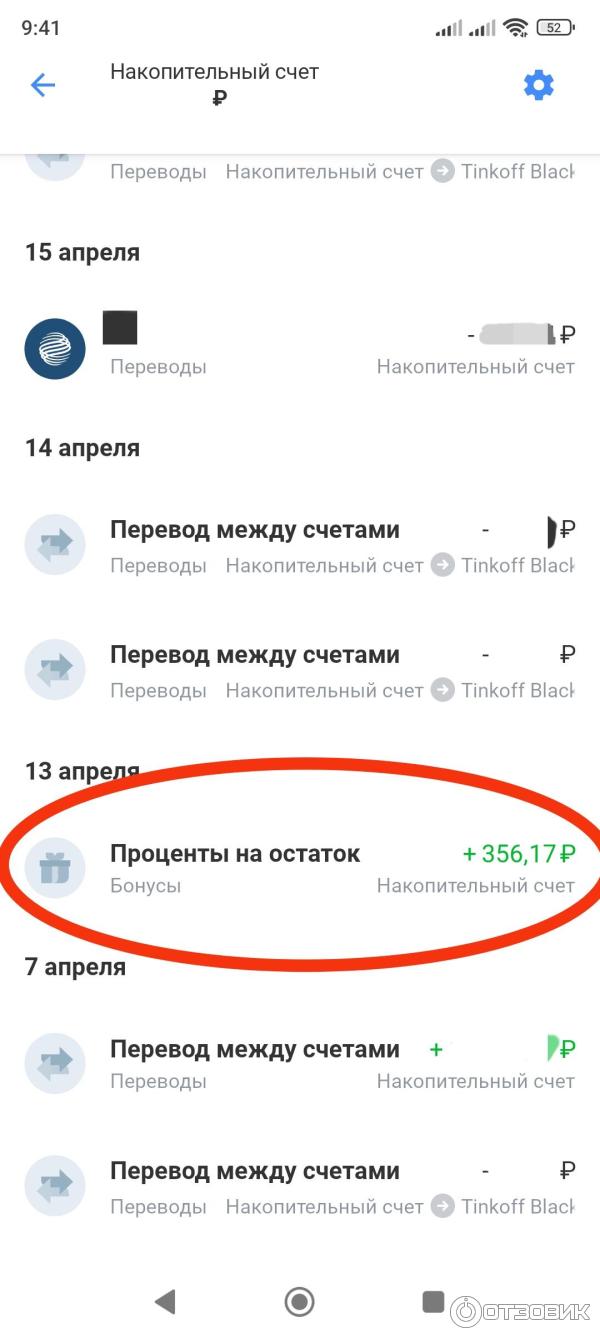Go back from Накопительный счет screen
The image size is (600, 1338).
point(43,86)
